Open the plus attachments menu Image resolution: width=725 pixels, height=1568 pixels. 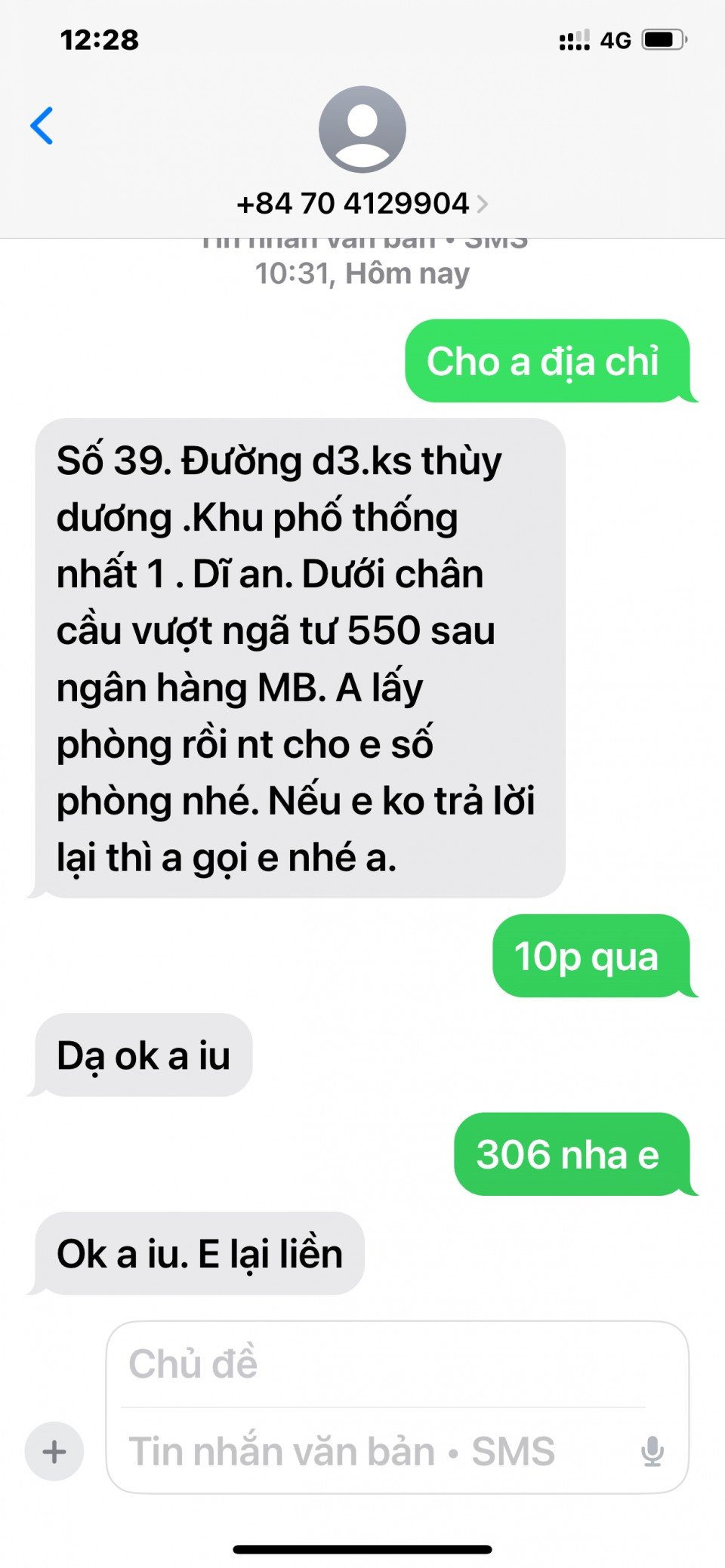[54, 1451]
